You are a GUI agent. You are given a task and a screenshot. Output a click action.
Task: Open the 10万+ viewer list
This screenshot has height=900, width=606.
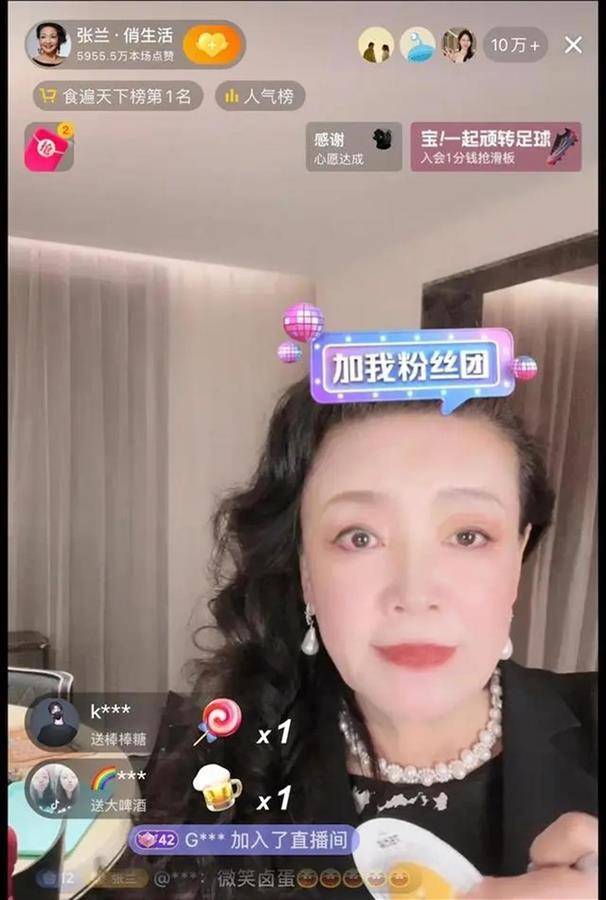point(516,45)
